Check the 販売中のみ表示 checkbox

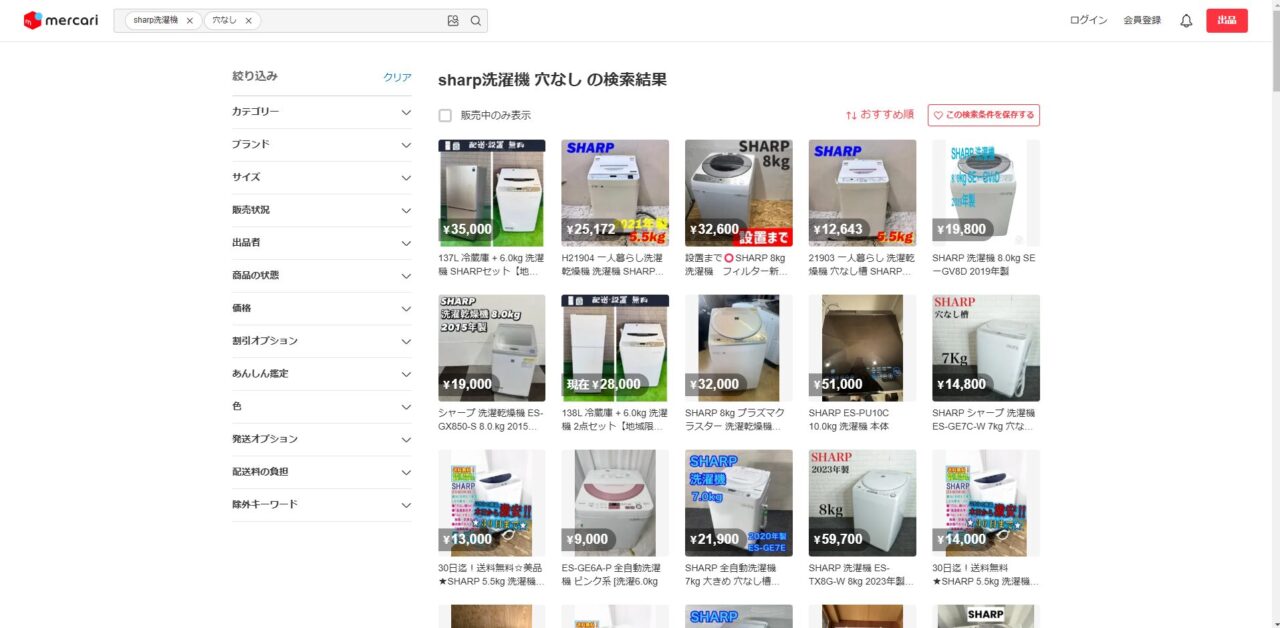pyautogui.click(x=445, y=115)
